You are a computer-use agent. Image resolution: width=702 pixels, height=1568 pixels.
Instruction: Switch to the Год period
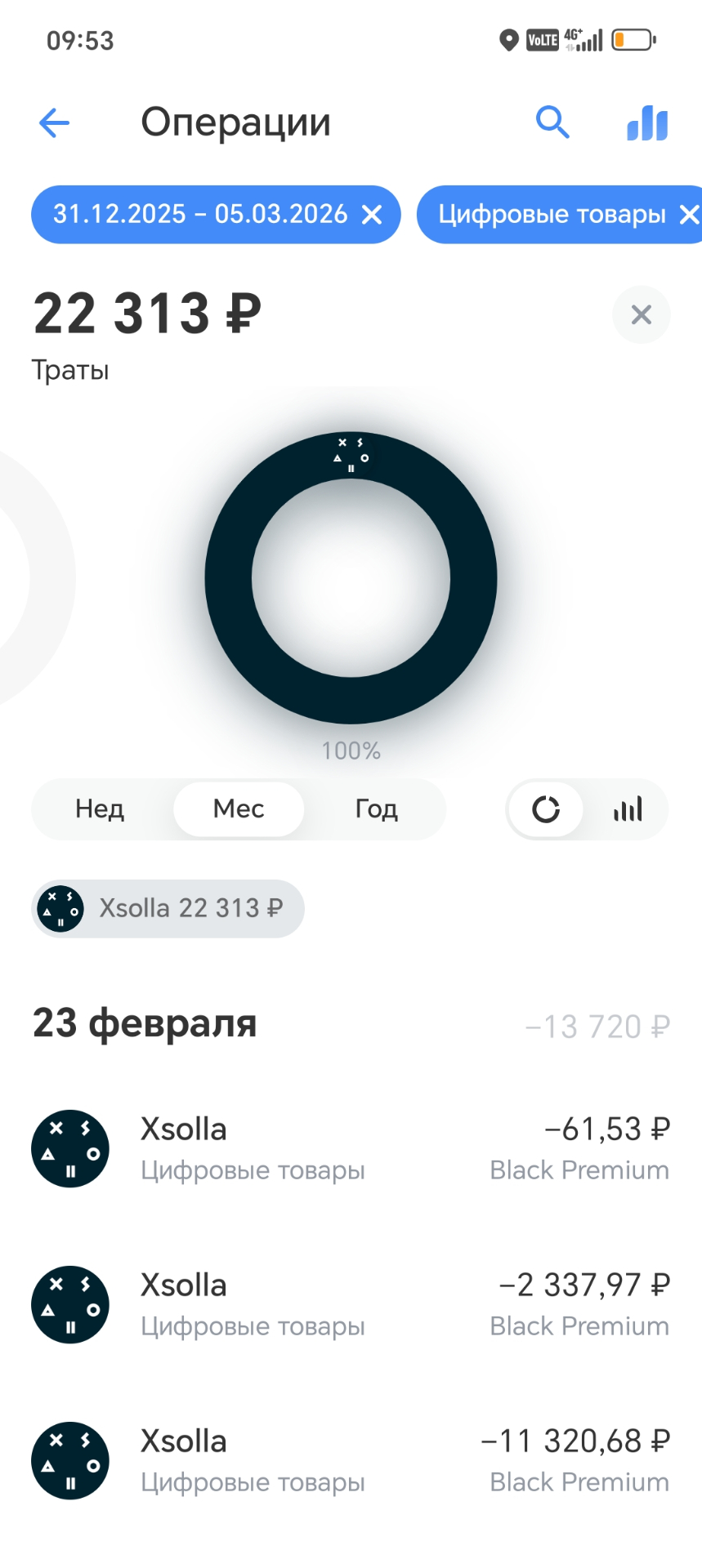(376, 809)
